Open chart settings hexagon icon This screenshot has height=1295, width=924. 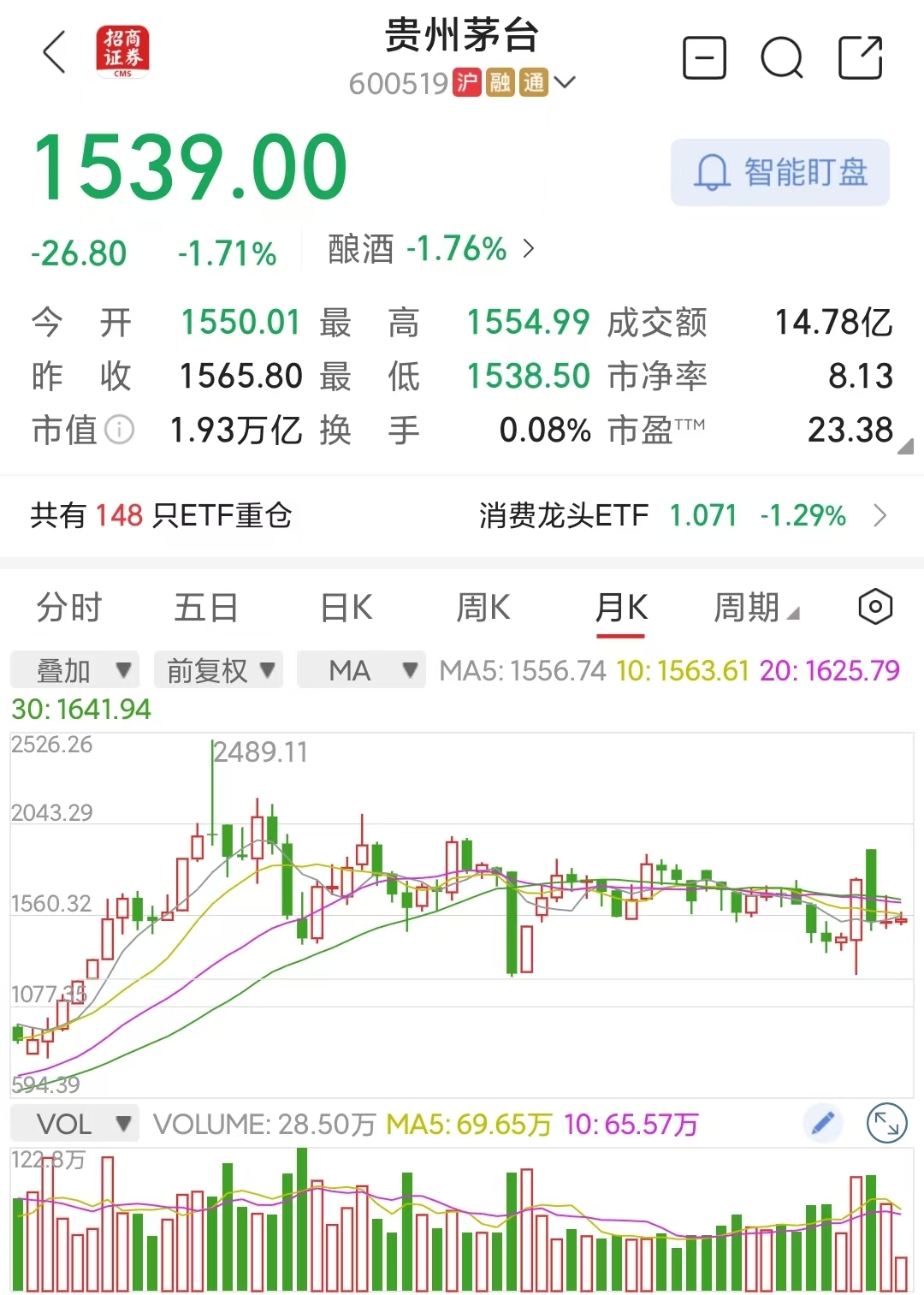coord(874,608)
